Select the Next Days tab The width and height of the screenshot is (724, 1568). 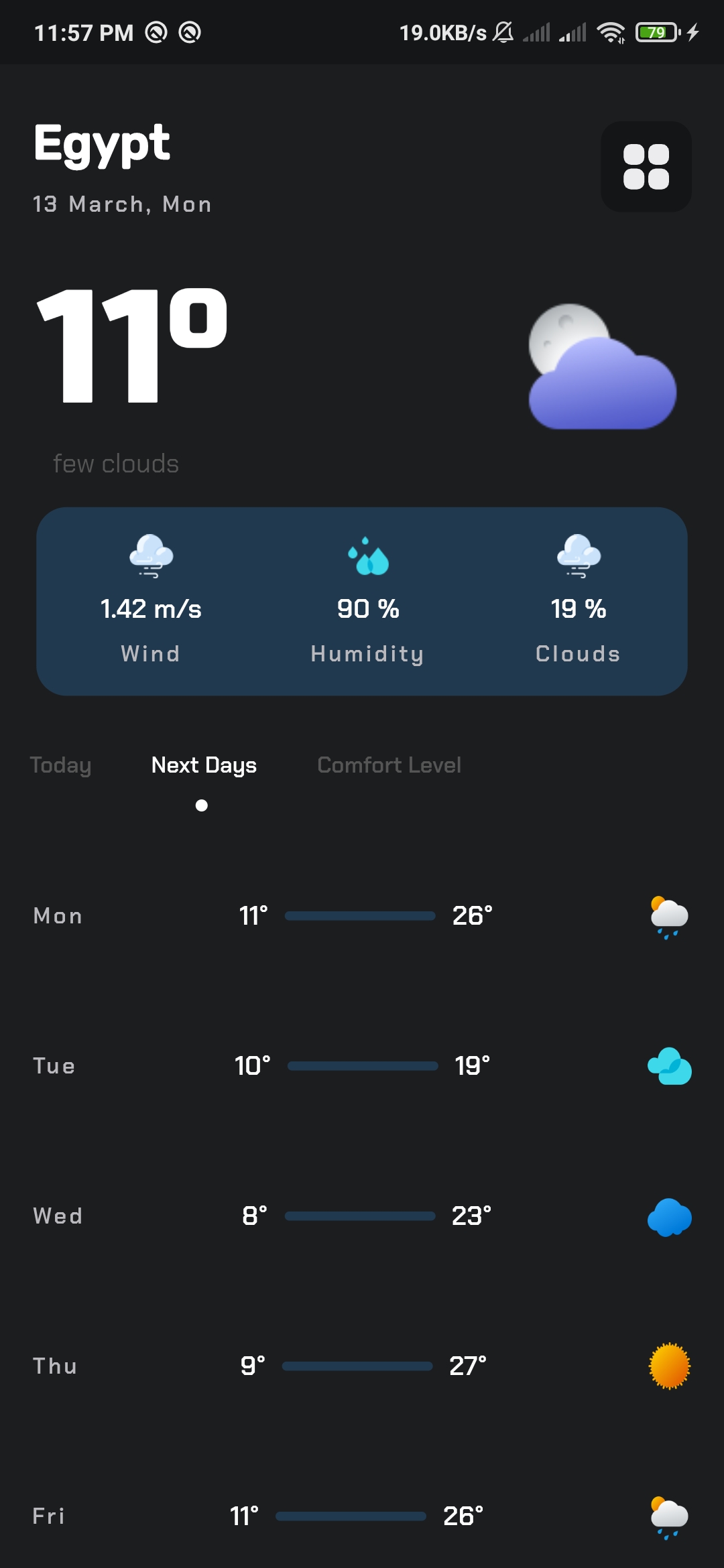click(x=202, y=765)
